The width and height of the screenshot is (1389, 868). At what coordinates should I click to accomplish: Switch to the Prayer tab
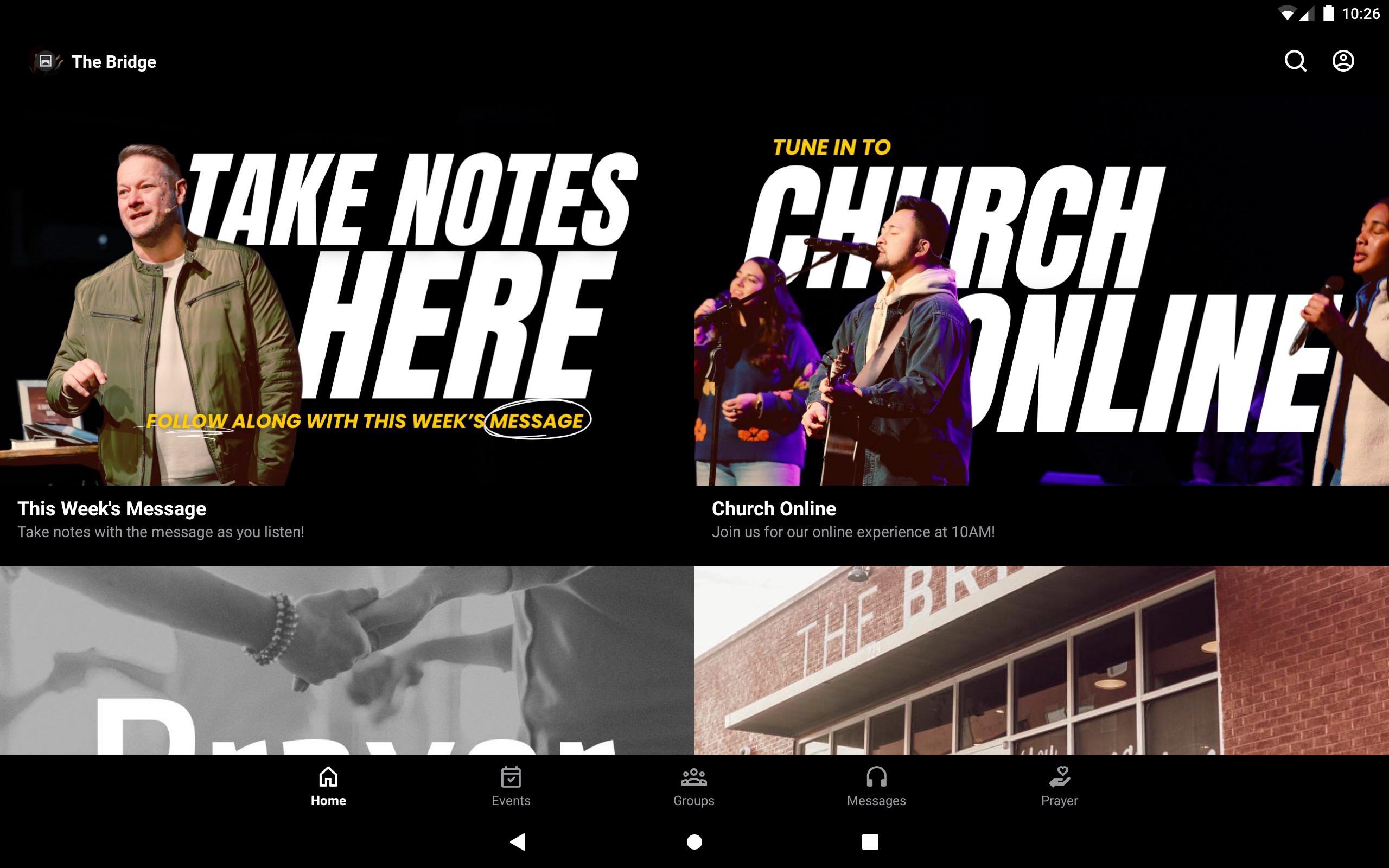click(1059, 787)
